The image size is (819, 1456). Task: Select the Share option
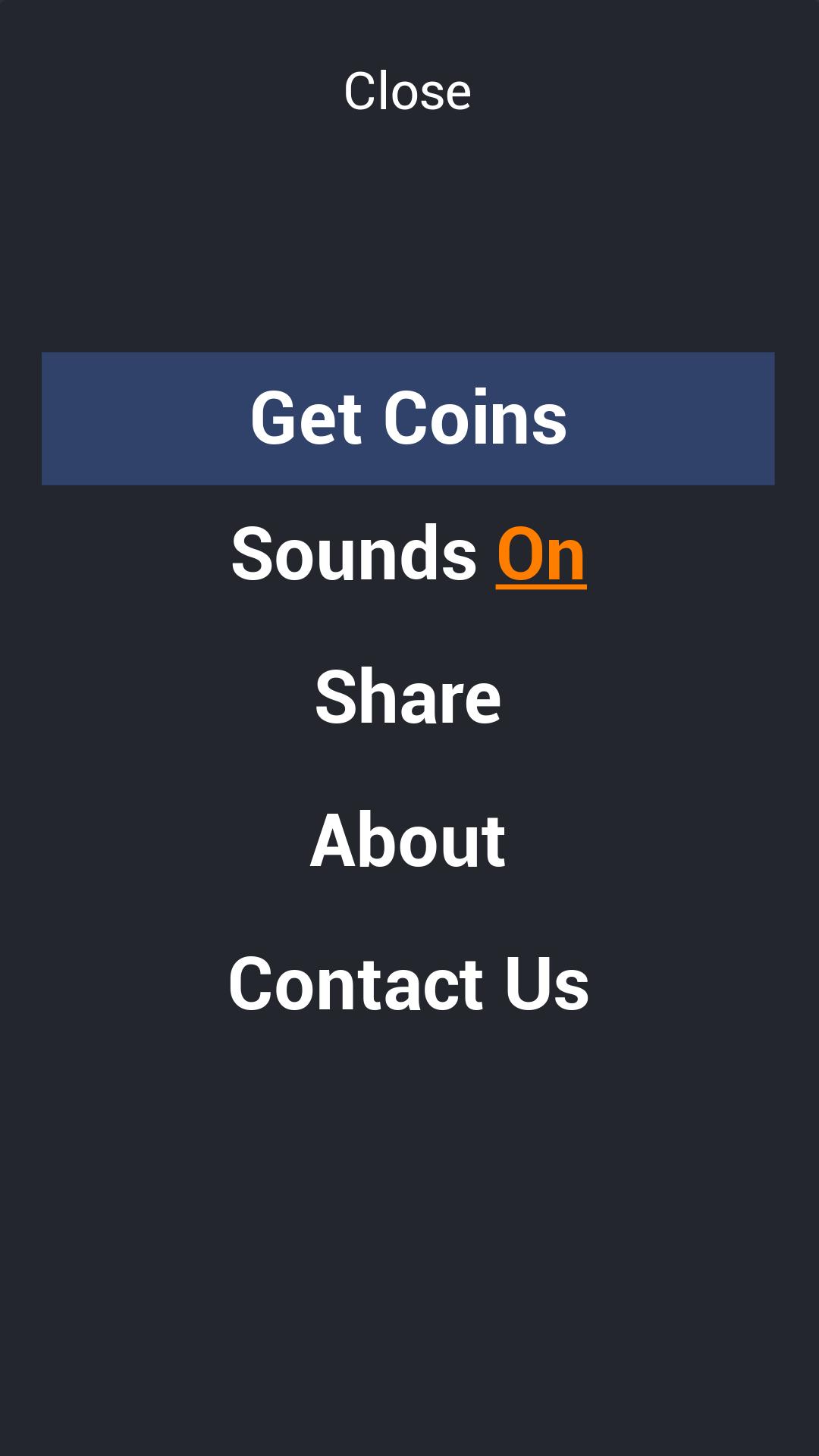408,698
